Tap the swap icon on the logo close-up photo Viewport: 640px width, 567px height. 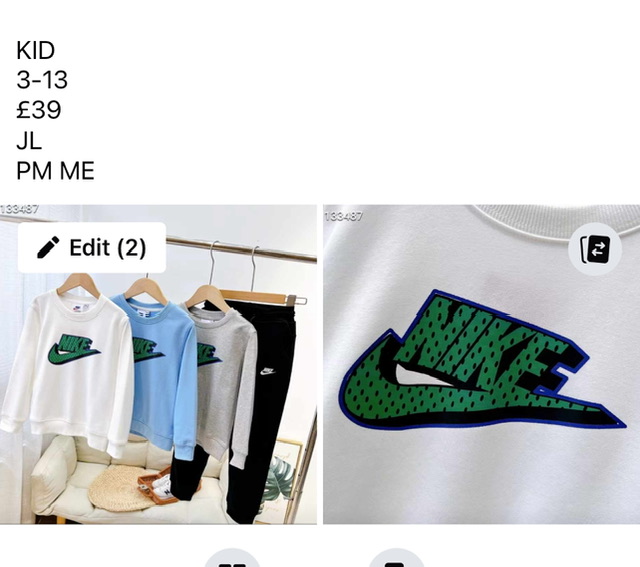(x=595, y=249)
